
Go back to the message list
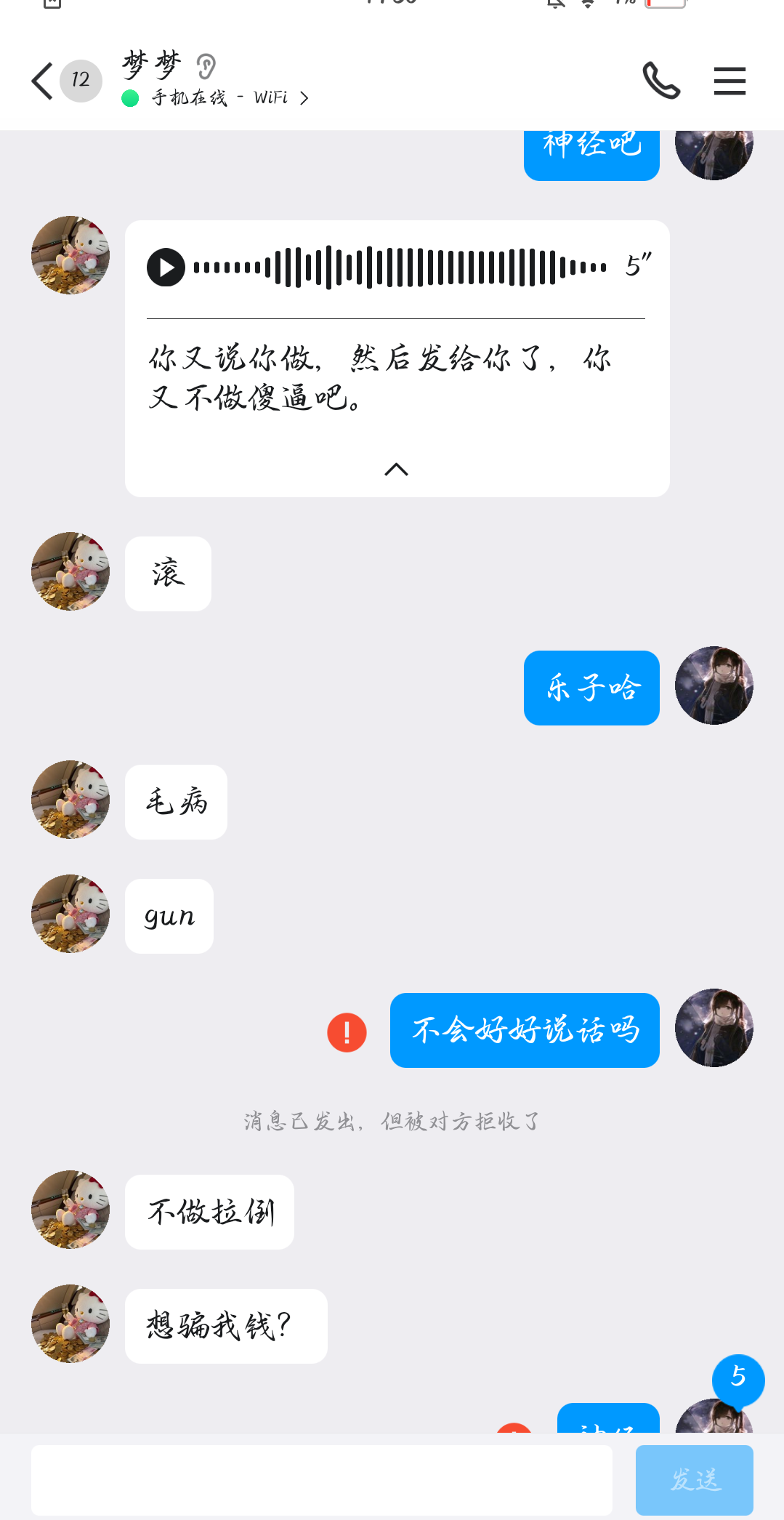44,81
